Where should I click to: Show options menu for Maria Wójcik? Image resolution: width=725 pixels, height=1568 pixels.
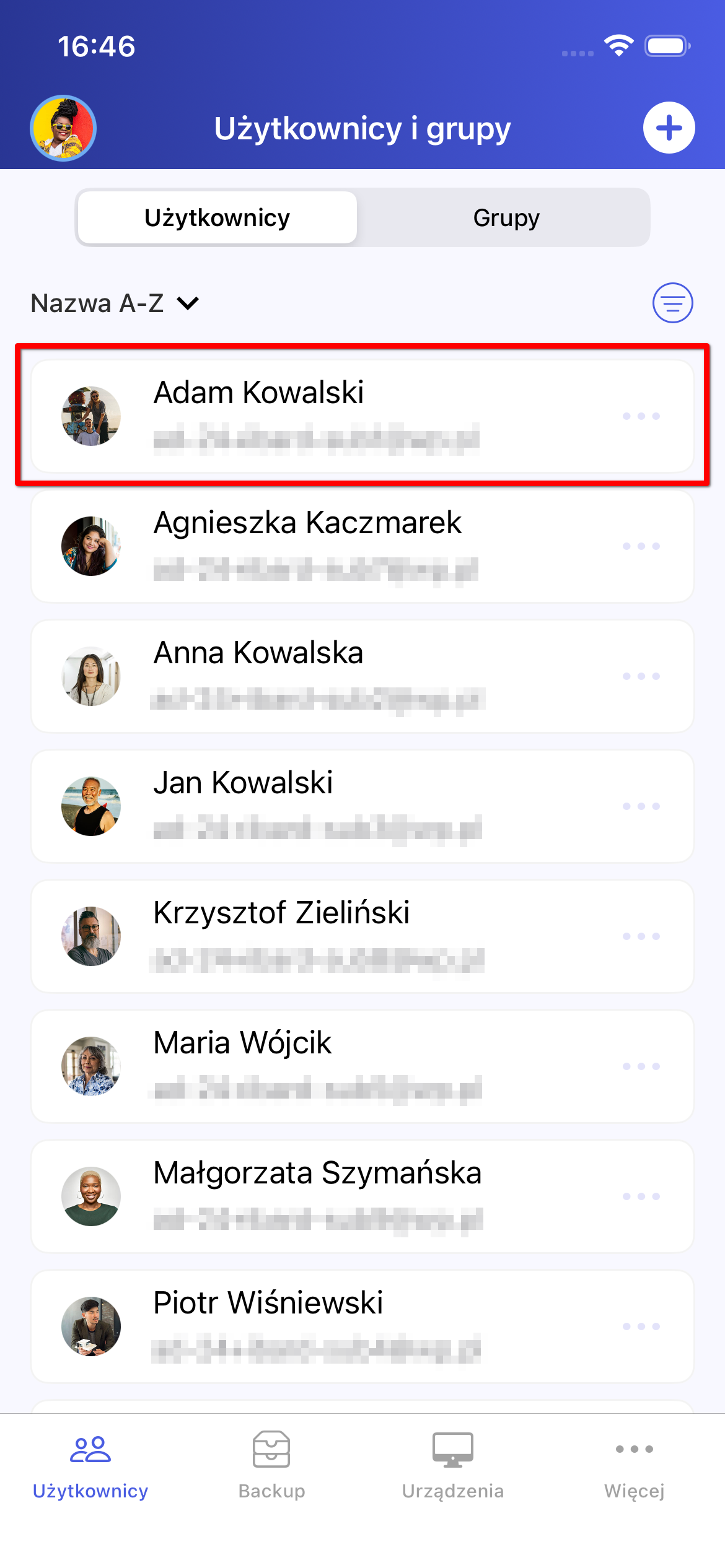pos(641,1066)
